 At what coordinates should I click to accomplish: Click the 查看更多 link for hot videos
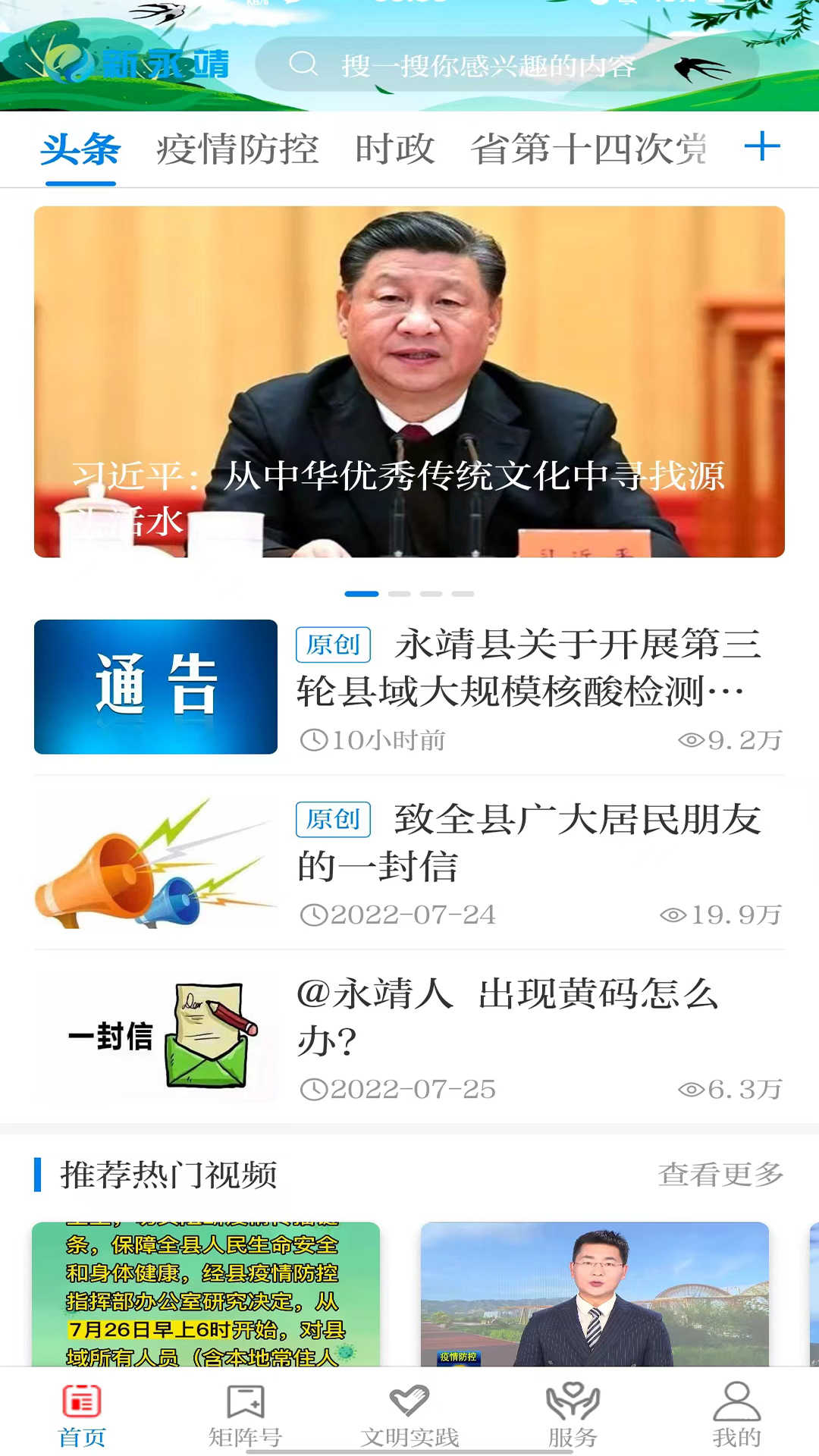coord(719,1175)
